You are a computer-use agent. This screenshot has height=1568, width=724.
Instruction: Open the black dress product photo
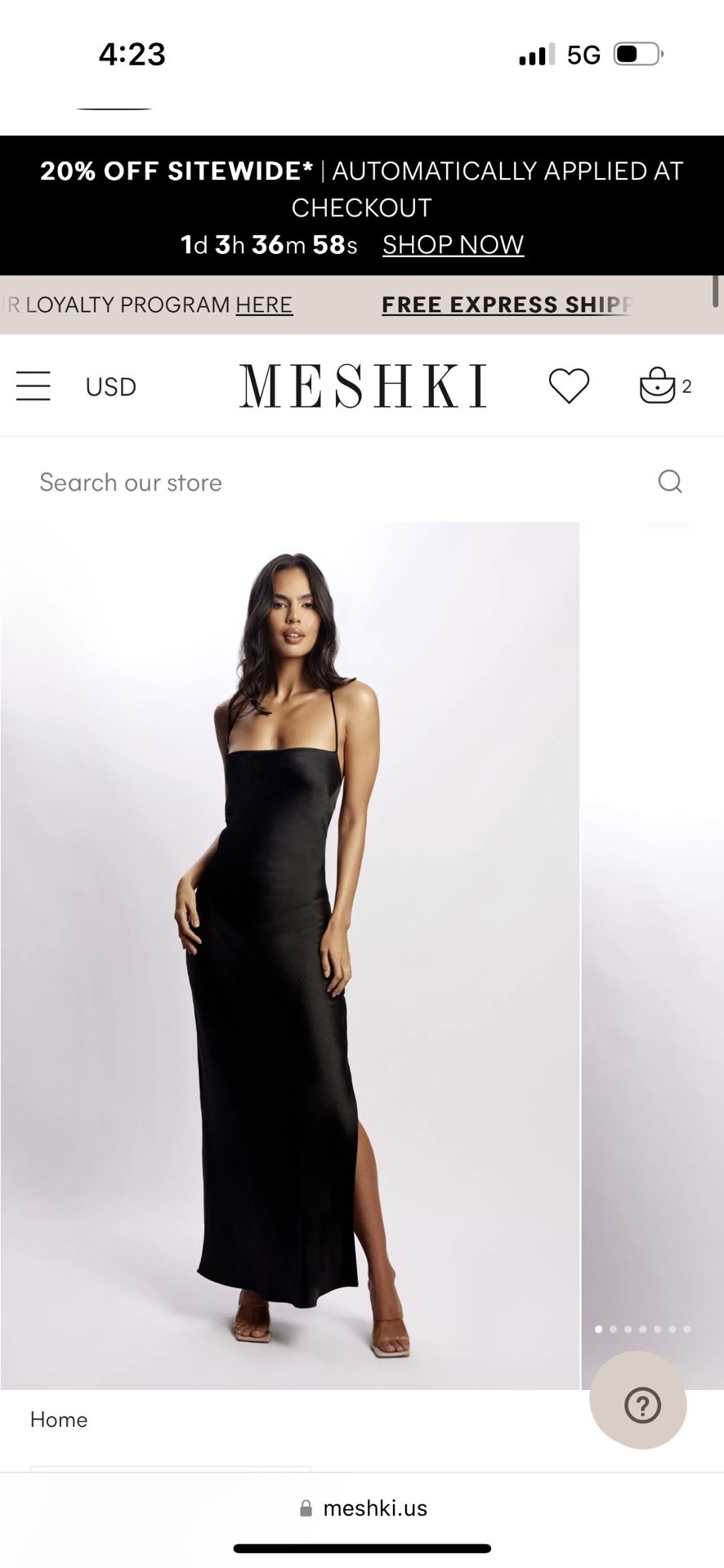click(290, 955)
